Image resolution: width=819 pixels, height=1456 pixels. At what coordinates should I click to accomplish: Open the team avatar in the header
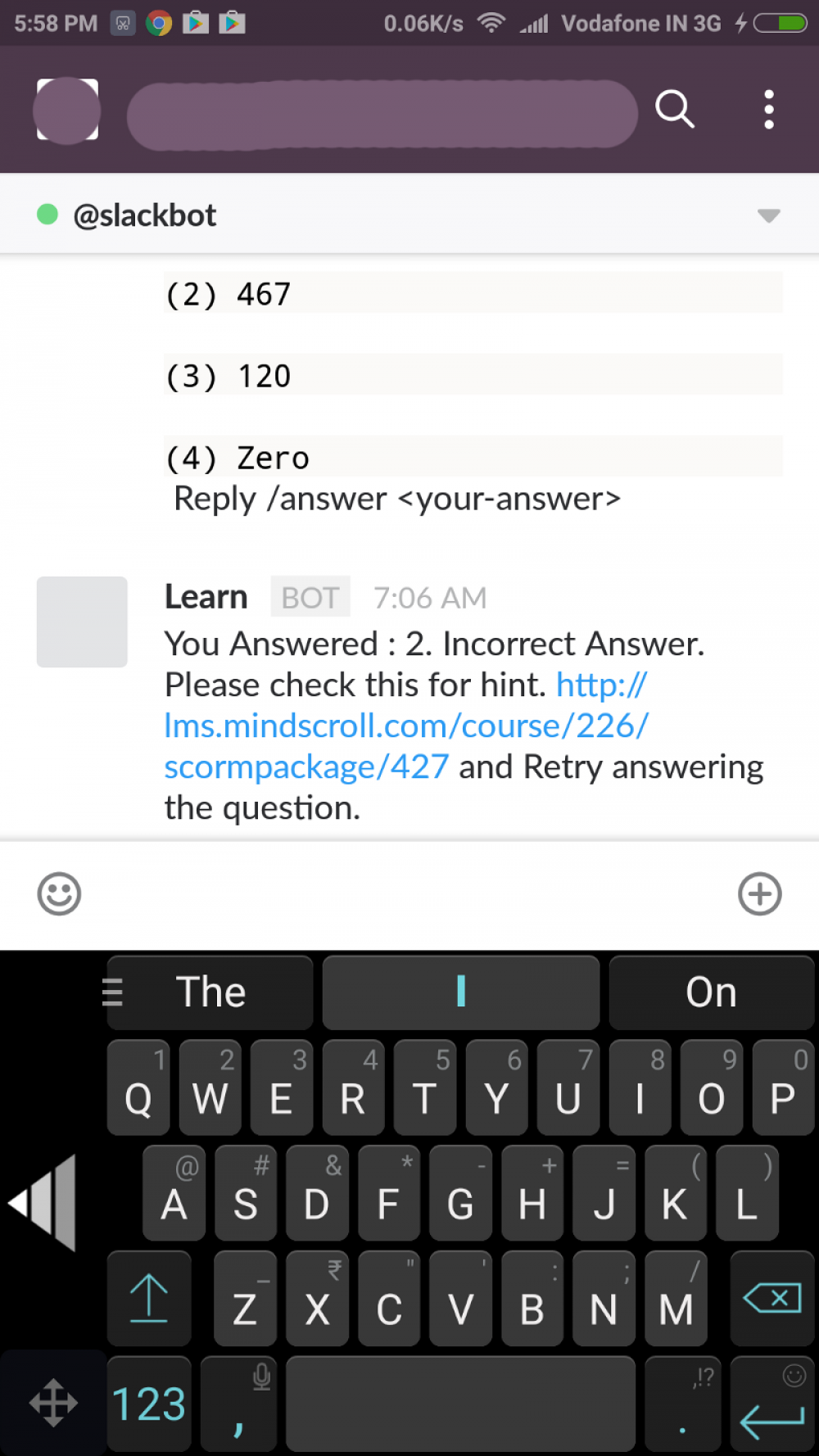[67, 111]
